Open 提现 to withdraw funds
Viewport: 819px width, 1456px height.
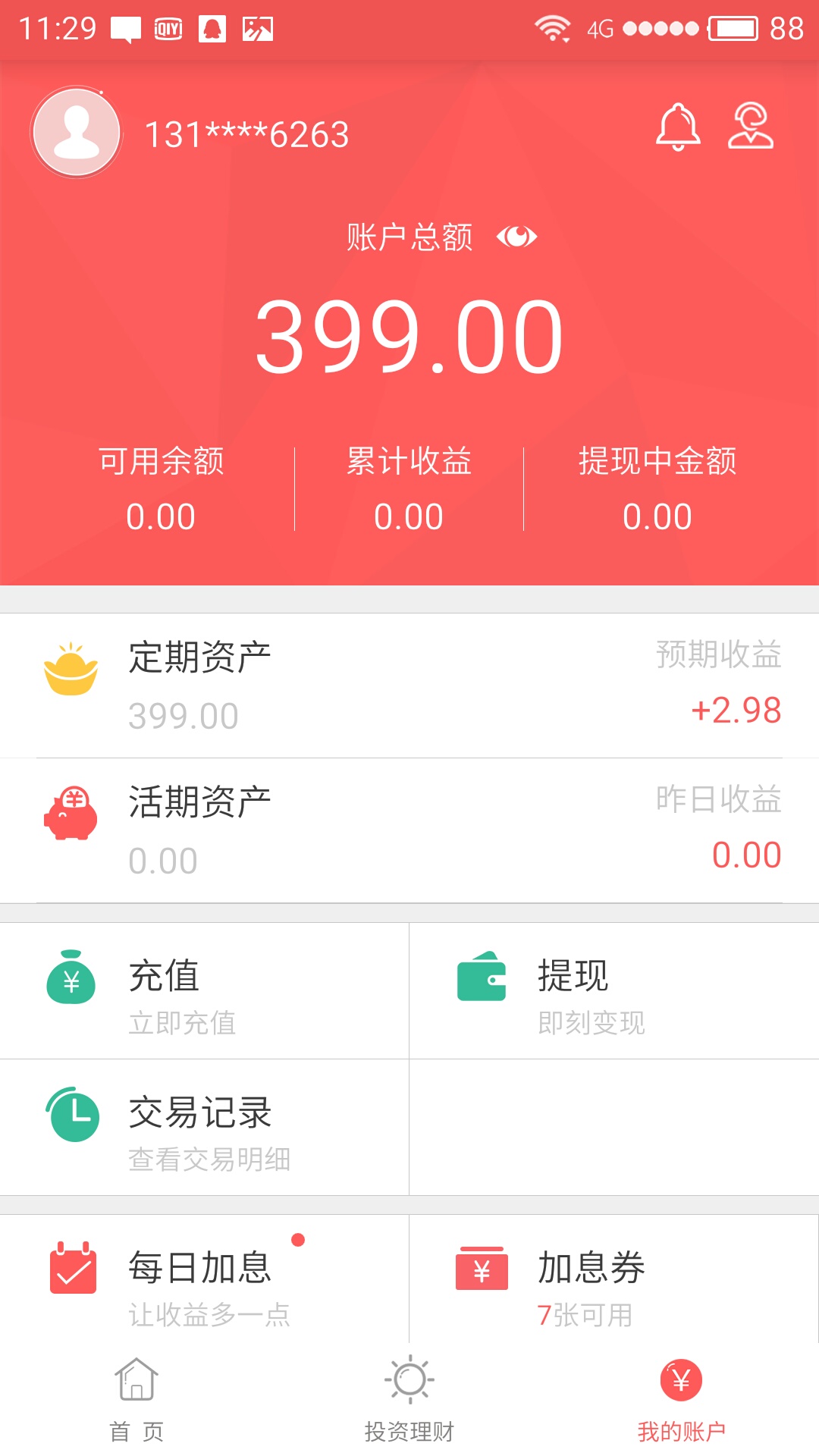pos(613,991)
